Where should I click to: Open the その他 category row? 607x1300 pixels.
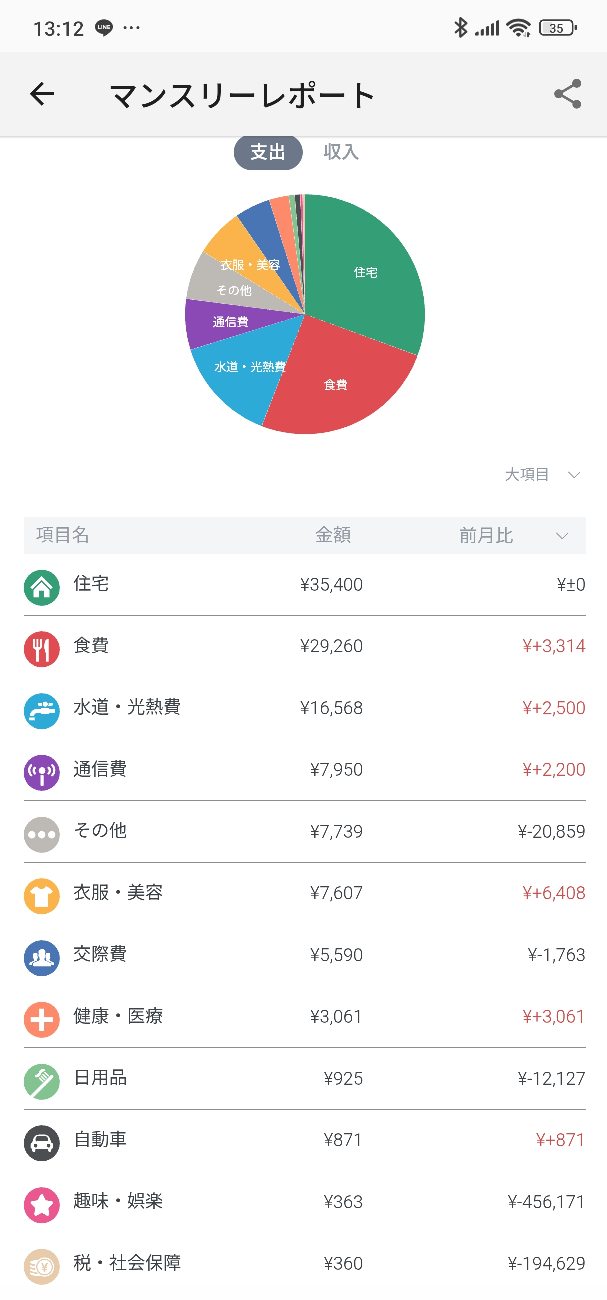coord(304,831)
